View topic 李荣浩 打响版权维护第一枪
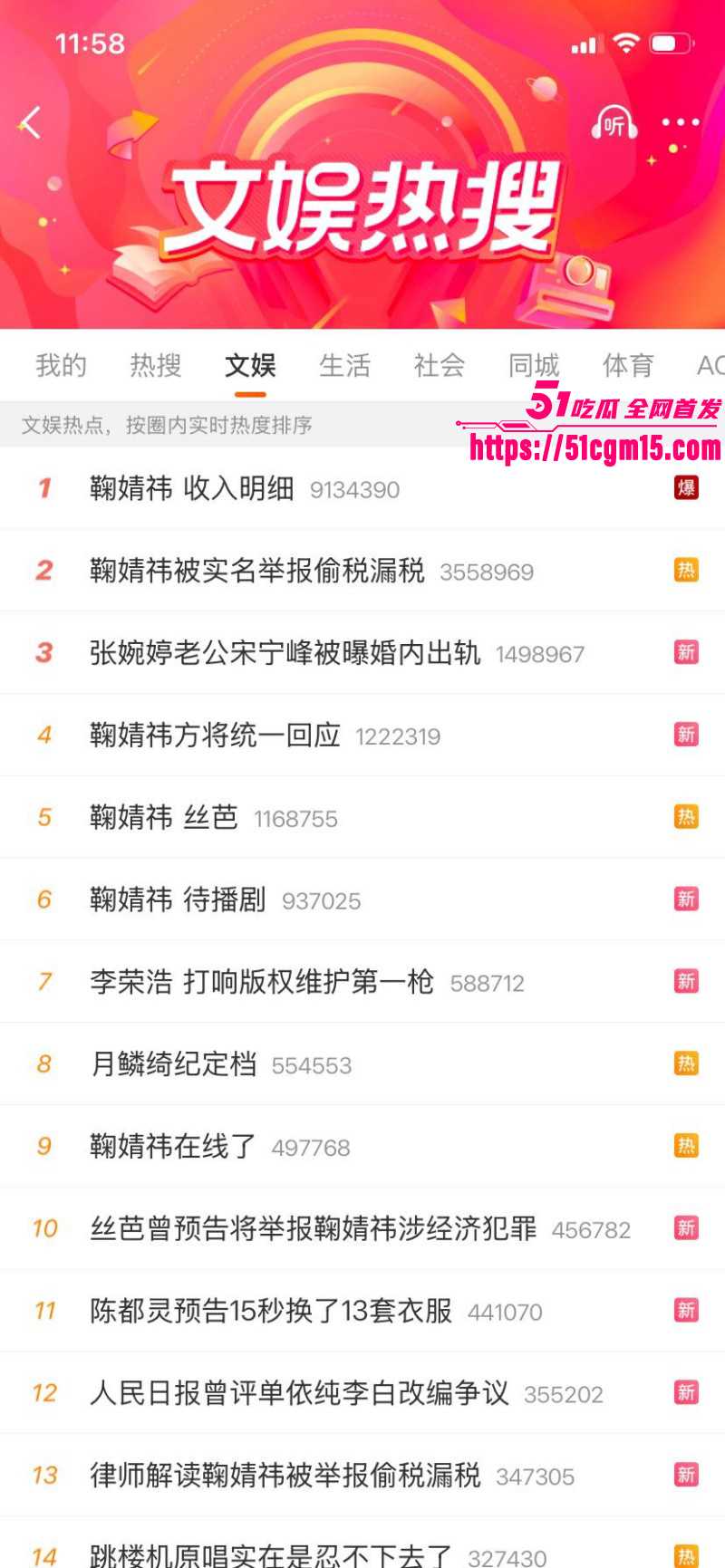The width and height of the screenshot is (725, 1568). (262, 982)
